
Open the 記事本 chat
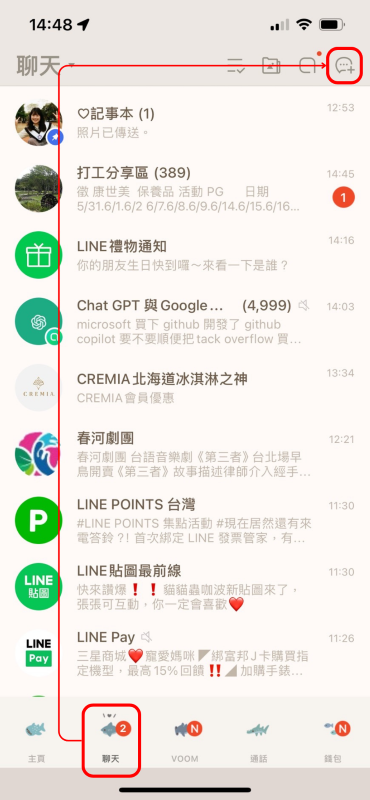pos(185,123)
